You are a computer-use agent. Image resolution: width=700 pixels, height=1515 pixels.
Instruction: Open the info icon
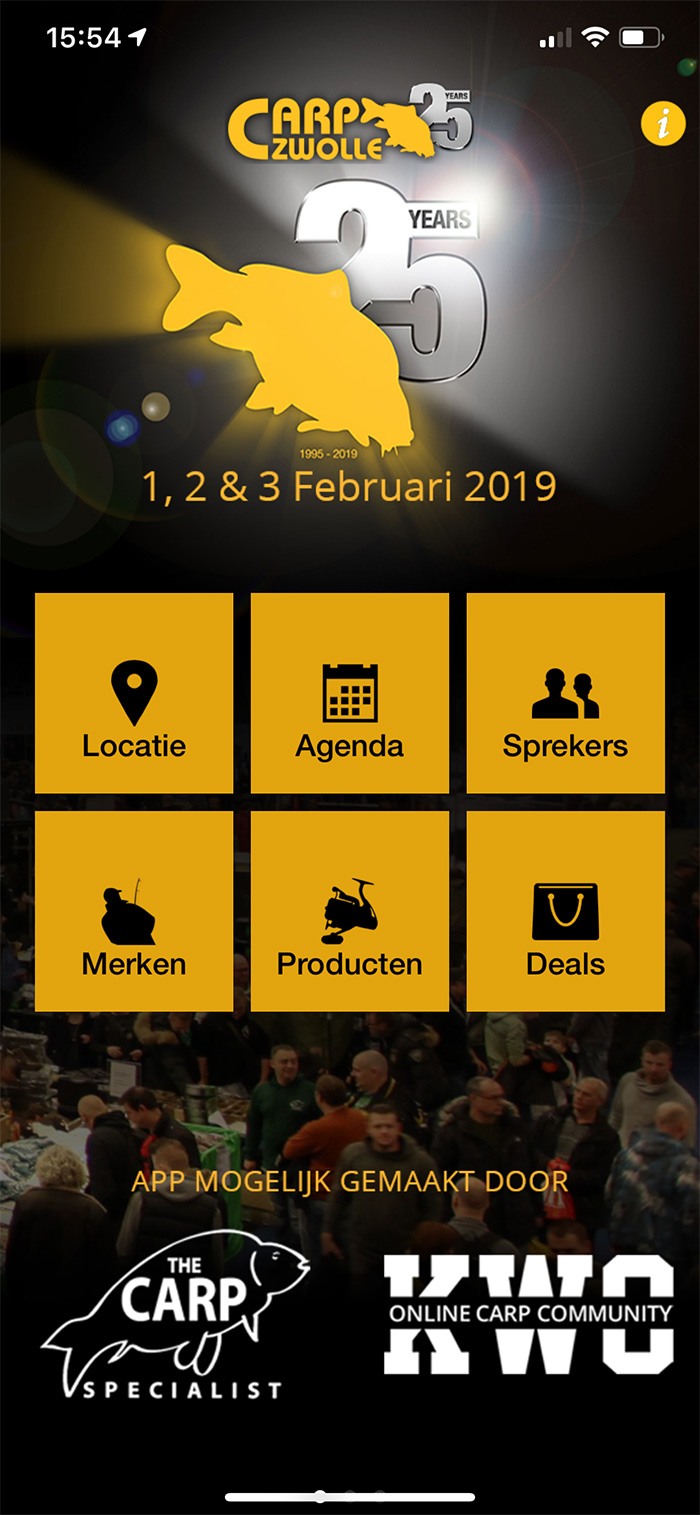(662, 124)
